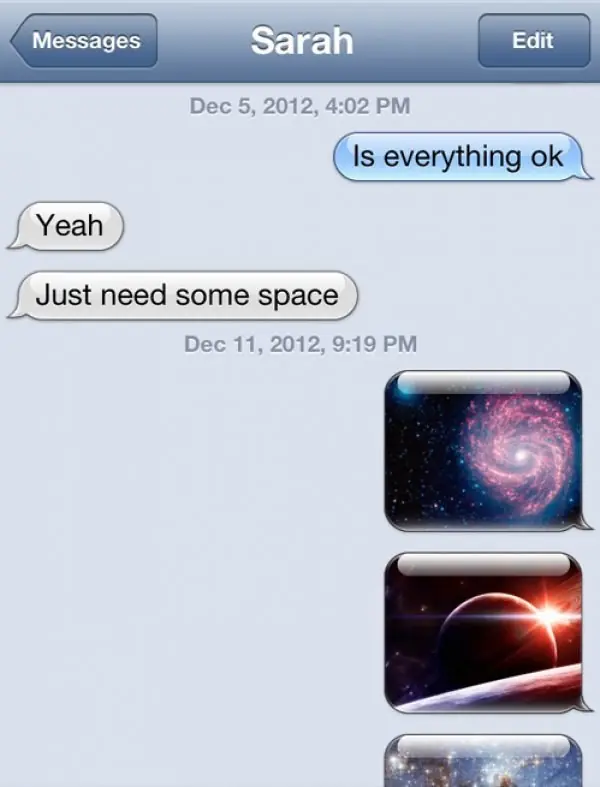This screenshot has width=600, height=787.
Task: Open the planet sunrise image
Action: (483, 631)
